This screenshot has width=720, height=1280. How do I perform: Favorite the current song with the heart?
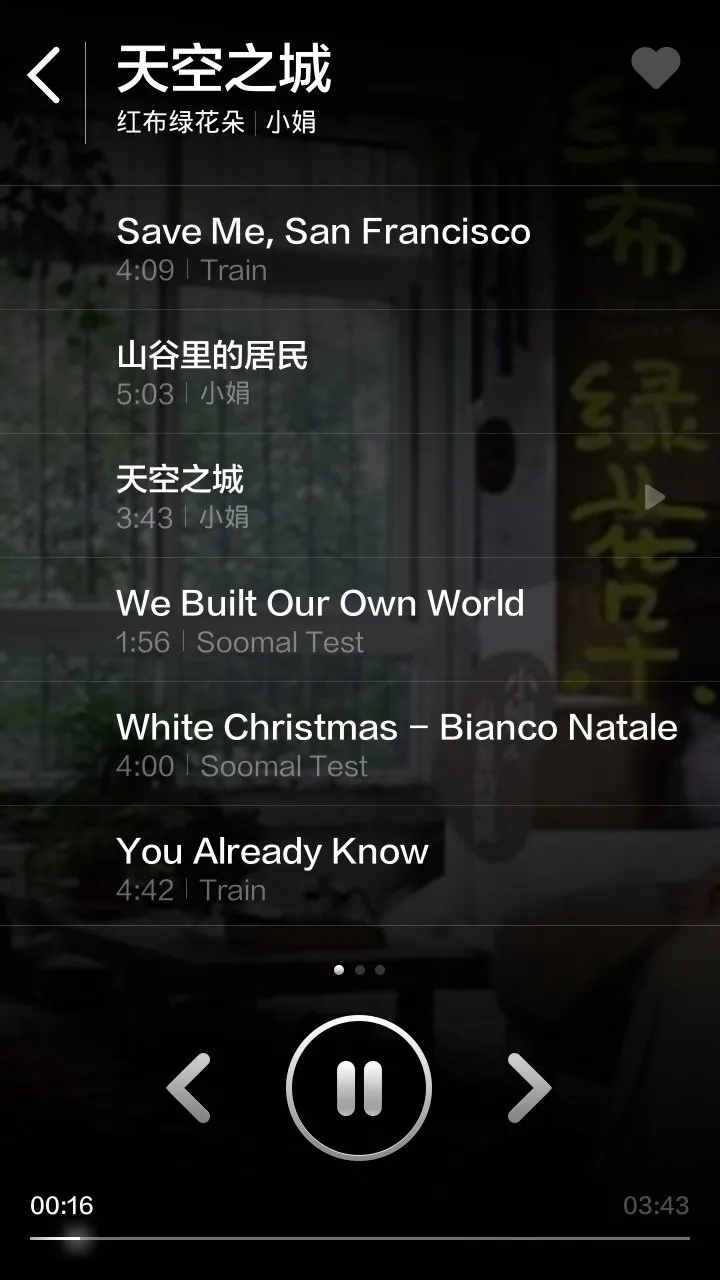coord(655,69)
